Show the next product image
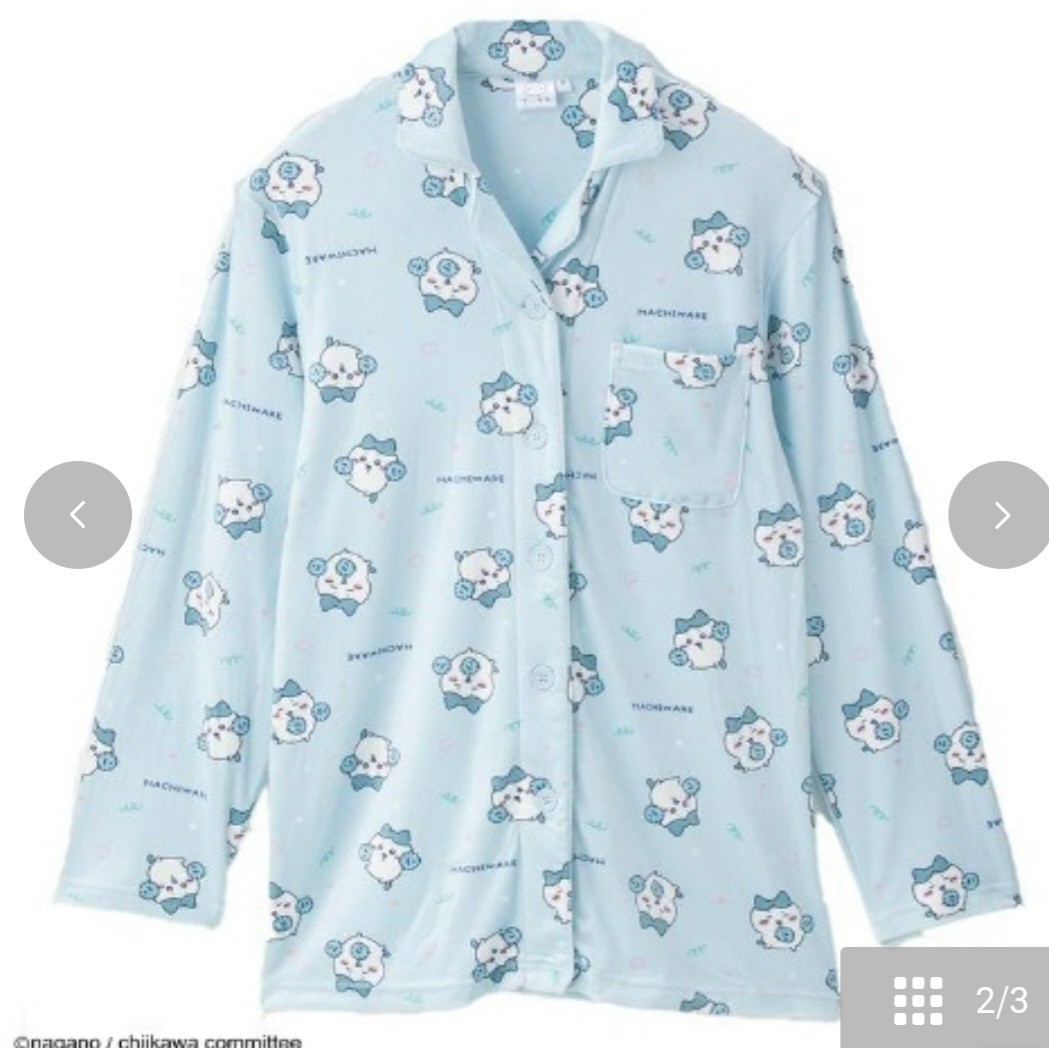The width and height of the screenshot is (1049, 1048). coord(1001,515)
